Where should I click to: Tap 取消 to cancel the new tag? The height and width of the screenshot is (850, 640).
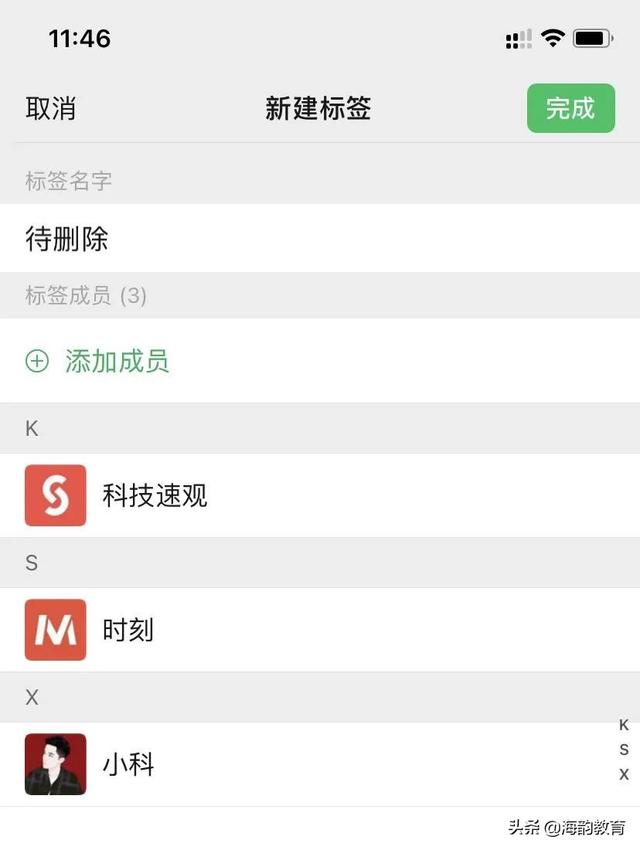pyautogui.click(x=51, y=108)
